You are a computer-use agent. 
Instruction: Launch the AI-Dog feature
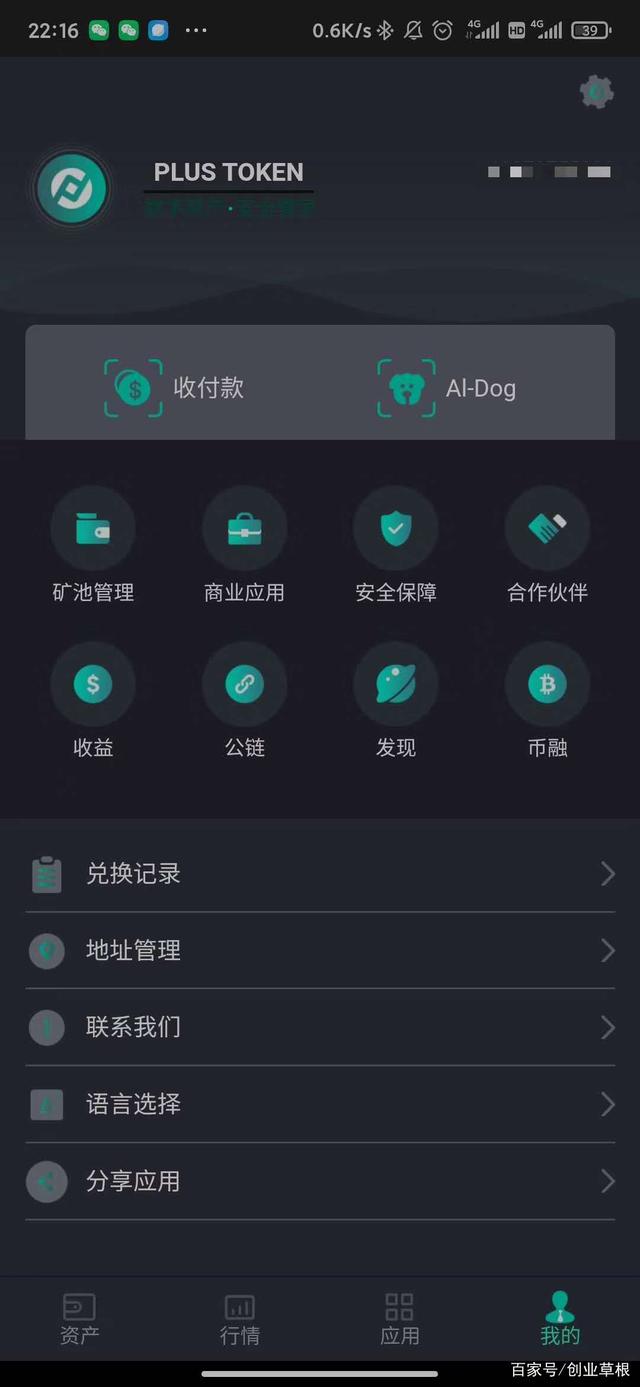point(447,388)
